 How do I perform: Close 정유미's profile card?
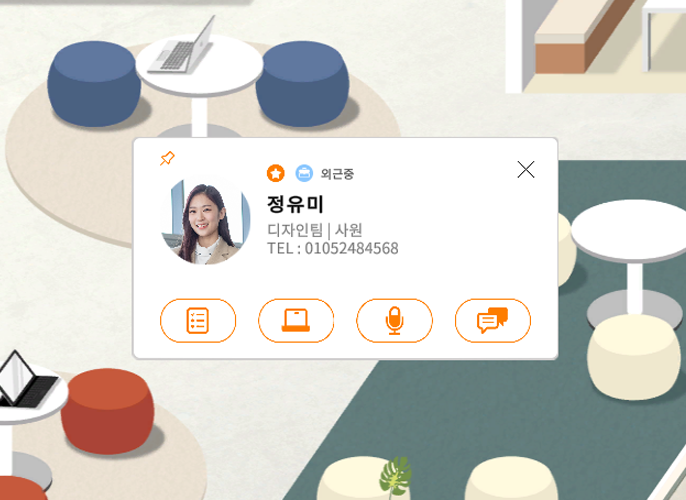click(x=526, y=170)
